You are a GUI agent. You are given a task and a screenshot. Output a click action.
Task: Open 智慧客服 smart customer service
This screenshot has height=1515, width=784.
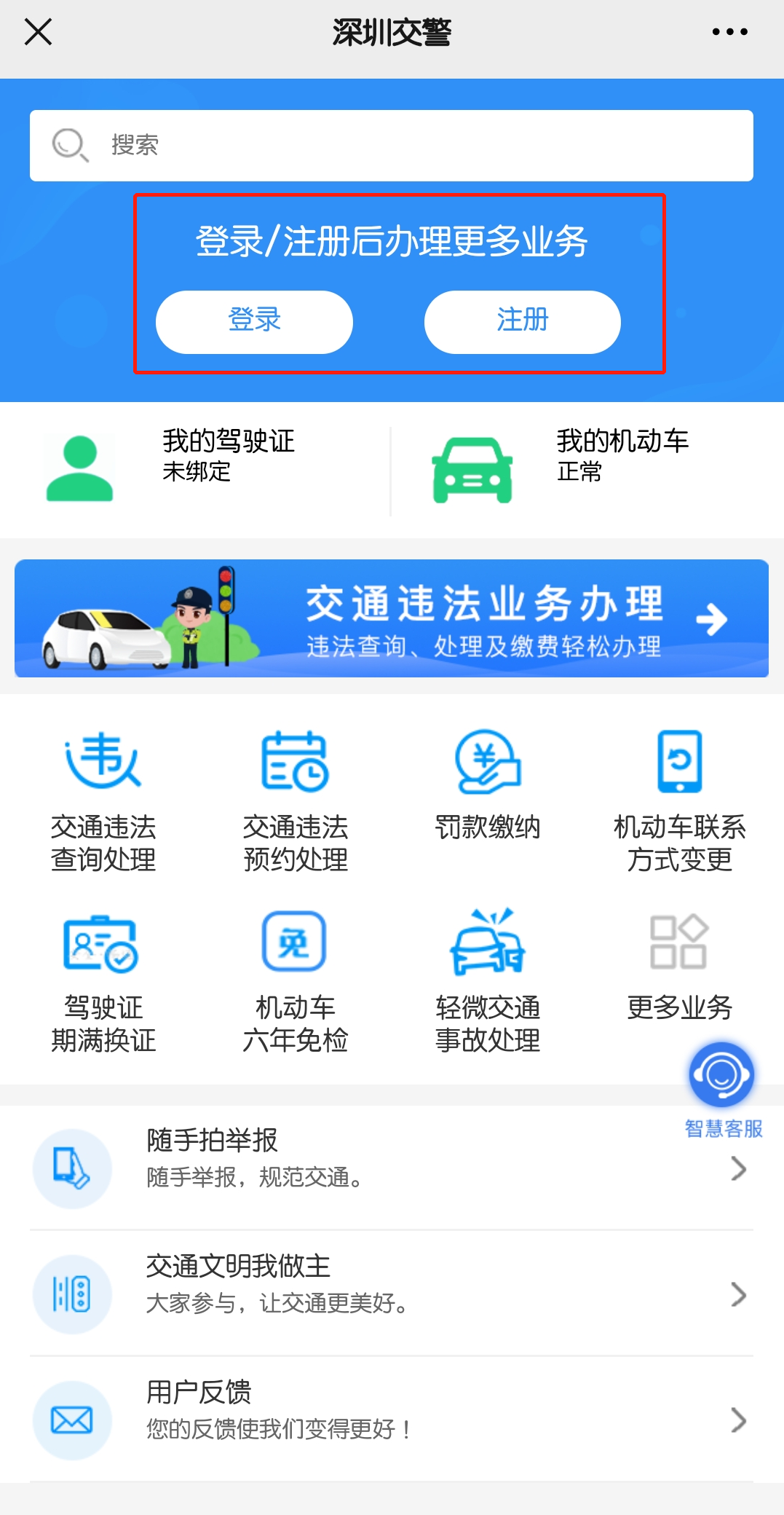[x=723, y=1074]
